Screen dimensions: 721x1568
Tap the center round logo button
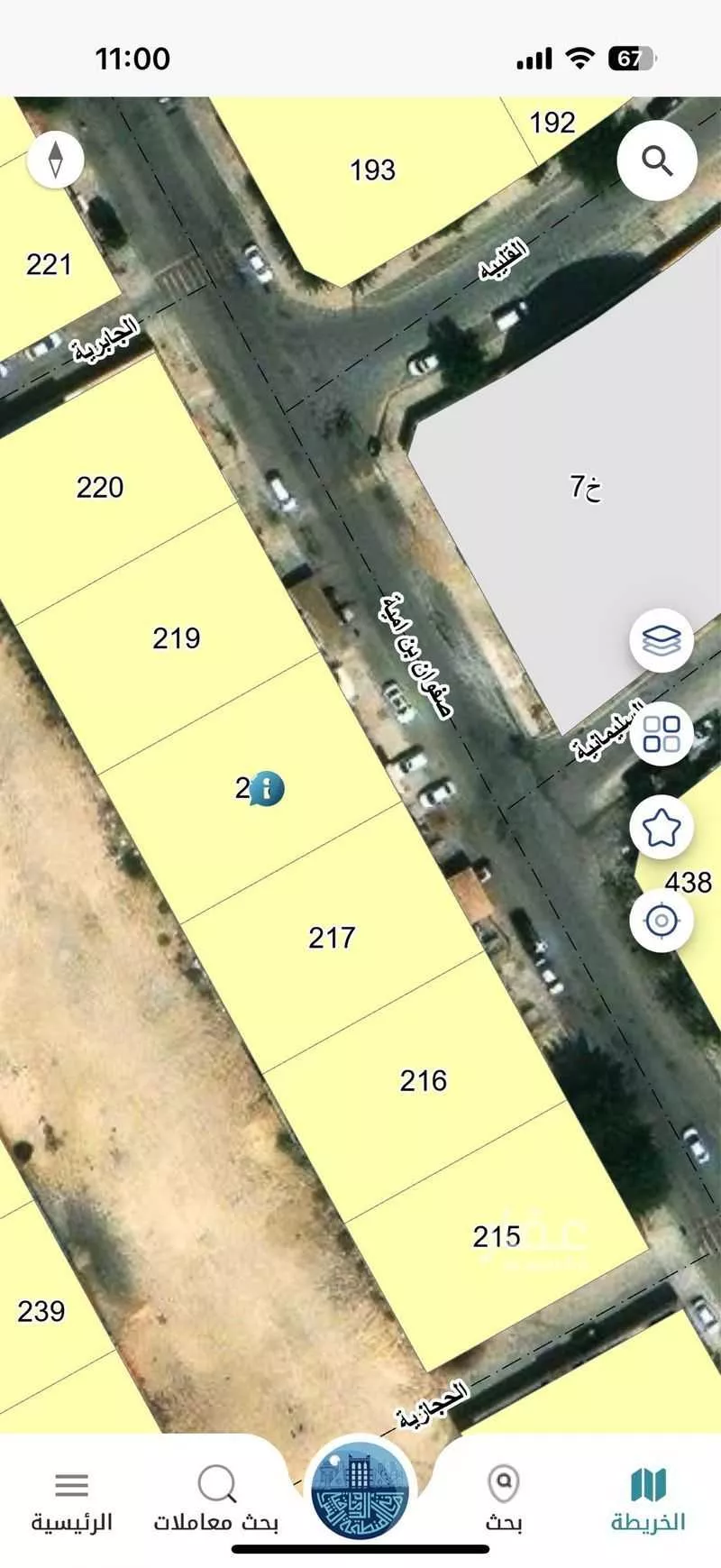click(x=360, y=1491)
